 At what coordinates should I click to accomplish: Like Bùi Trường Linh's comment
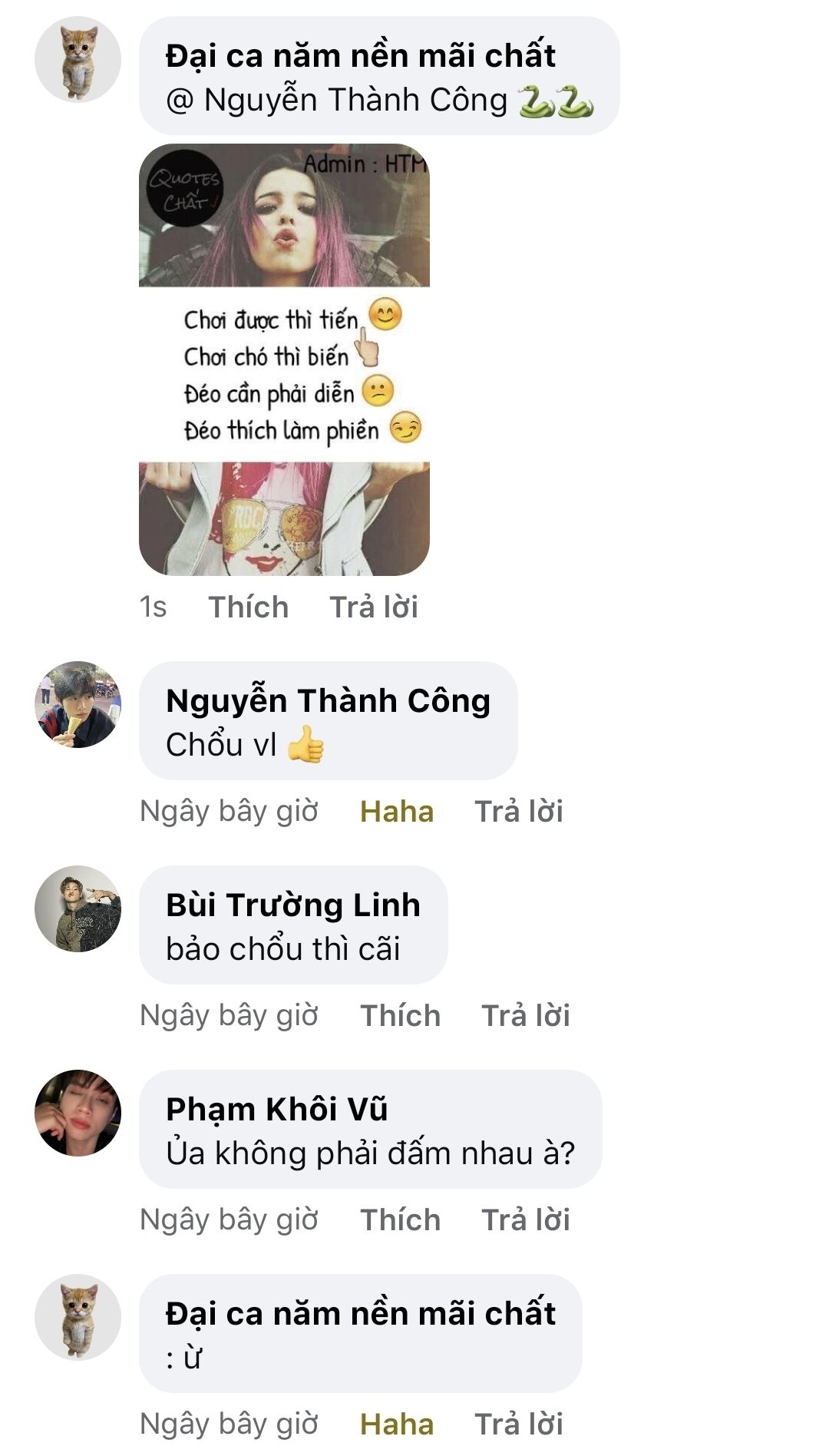pyautogui.click(x=401, y=1016)
